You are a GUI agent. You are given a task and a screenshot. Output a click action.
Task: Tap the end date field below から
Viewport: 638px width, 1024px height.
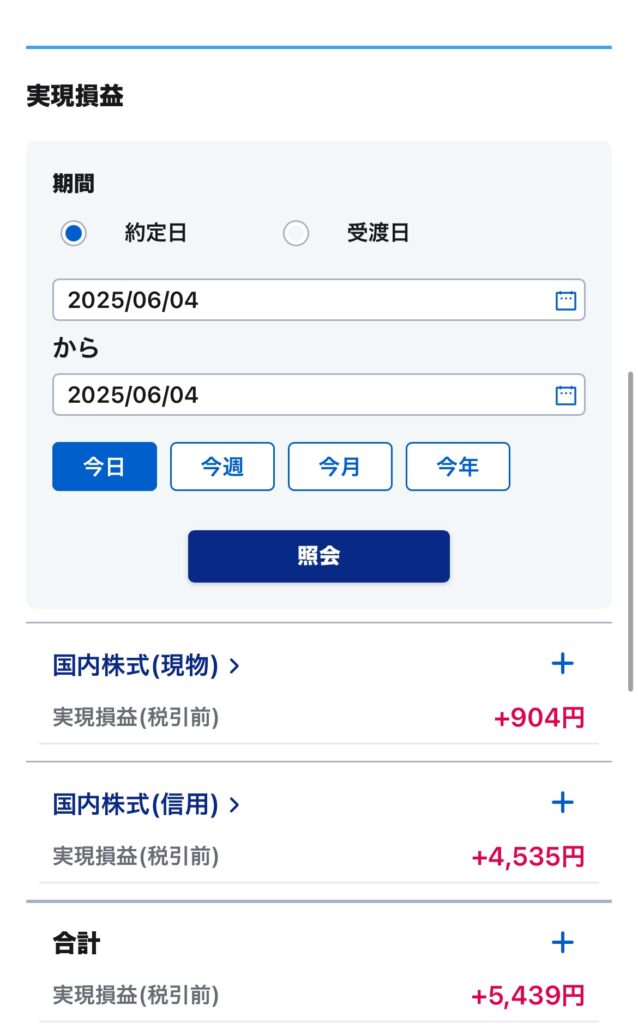(319, 394)
